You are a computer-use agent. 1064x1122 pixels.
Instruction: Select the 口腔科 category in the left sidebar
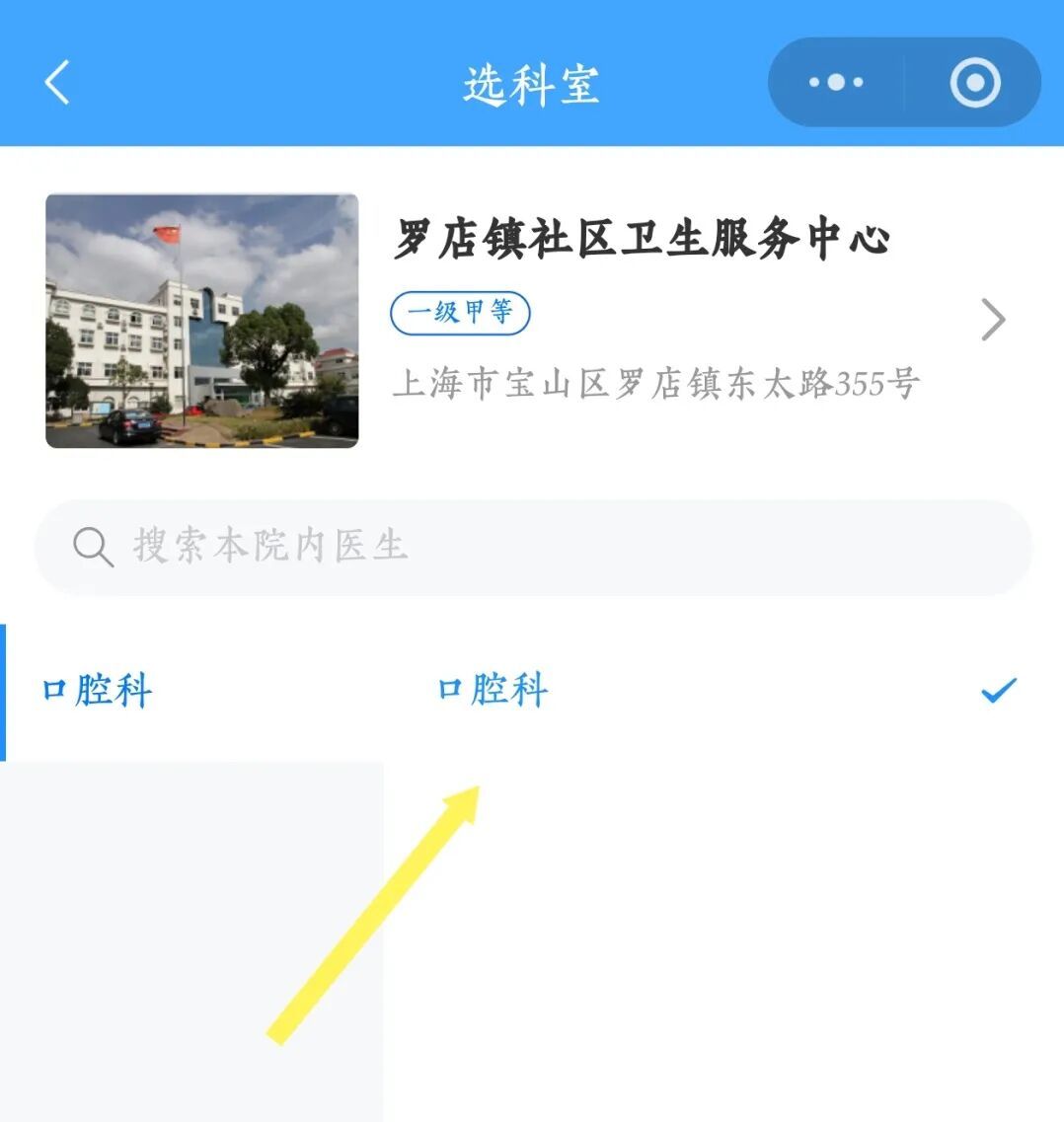click(191, 692)
